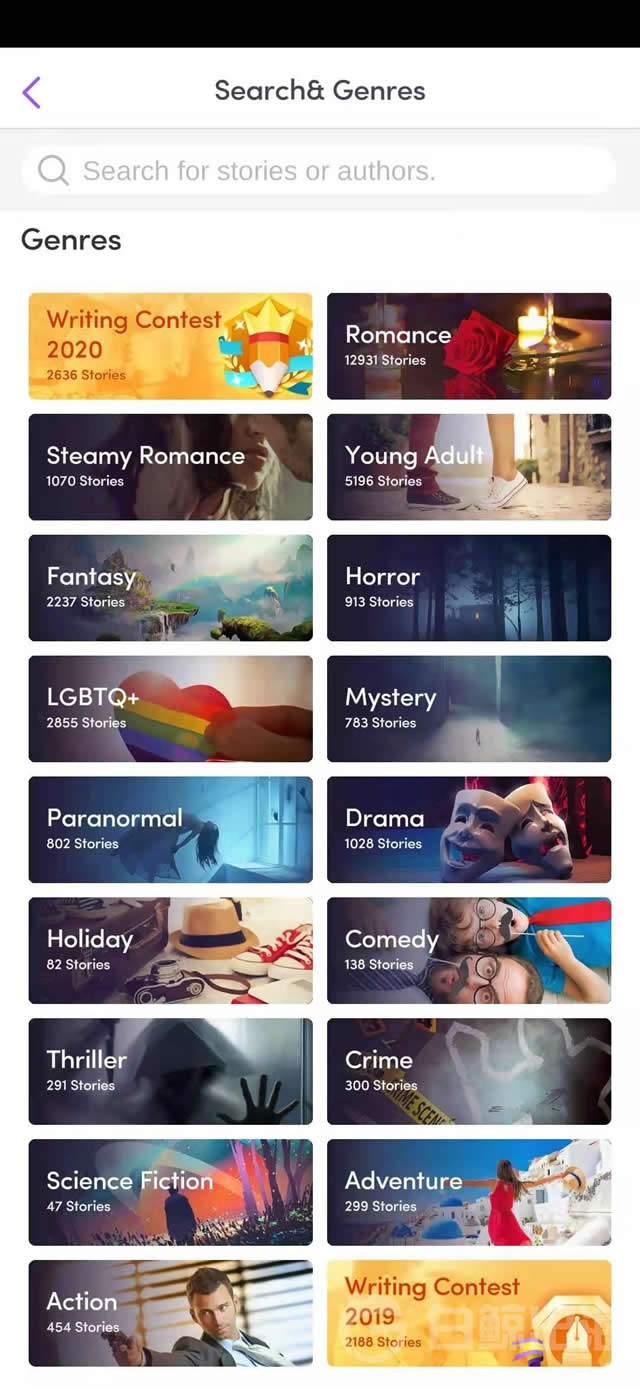View Crime stories
The height and width of the screenshot is (1387, 640).
tap(469, 1072)
